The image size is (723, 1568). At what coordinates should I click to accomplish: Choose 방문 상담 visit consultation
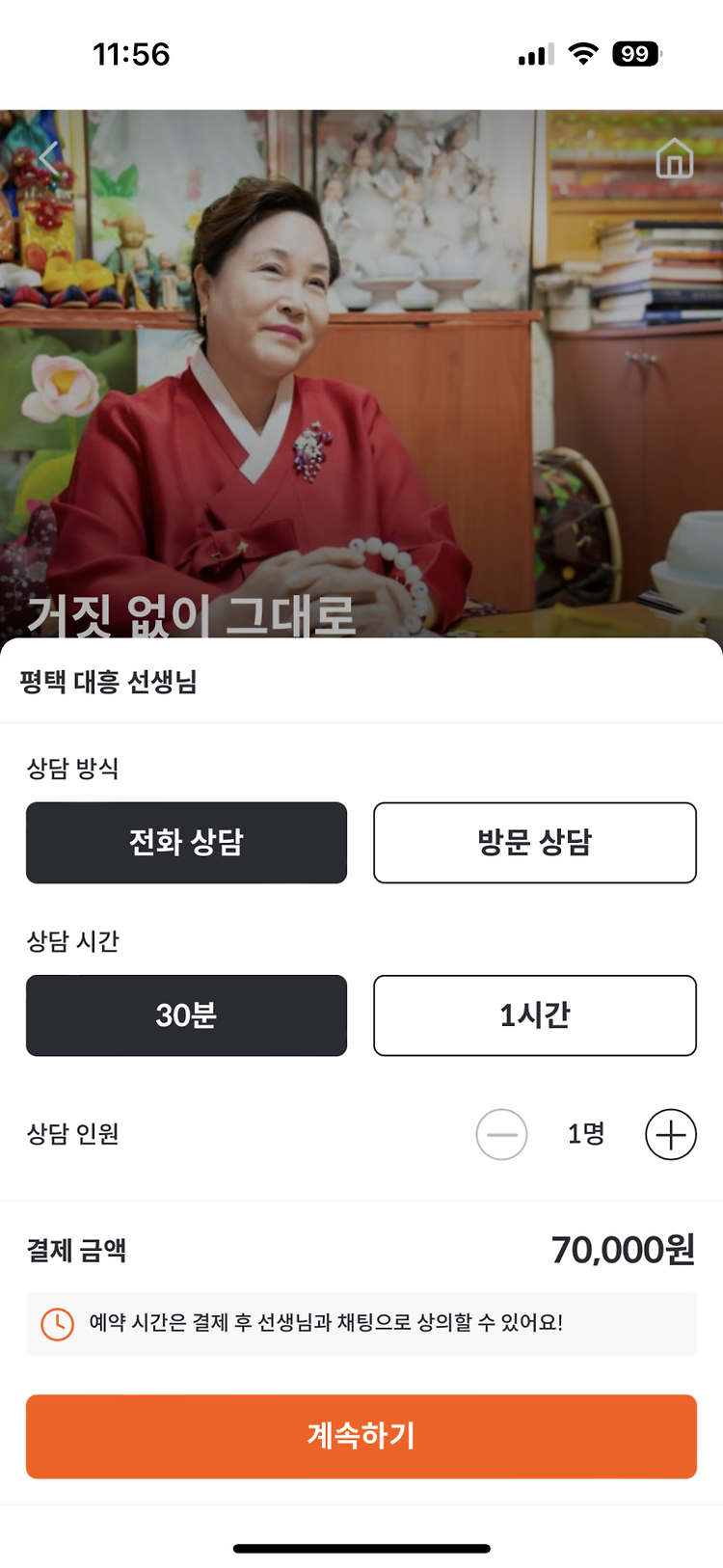(535, 842)
